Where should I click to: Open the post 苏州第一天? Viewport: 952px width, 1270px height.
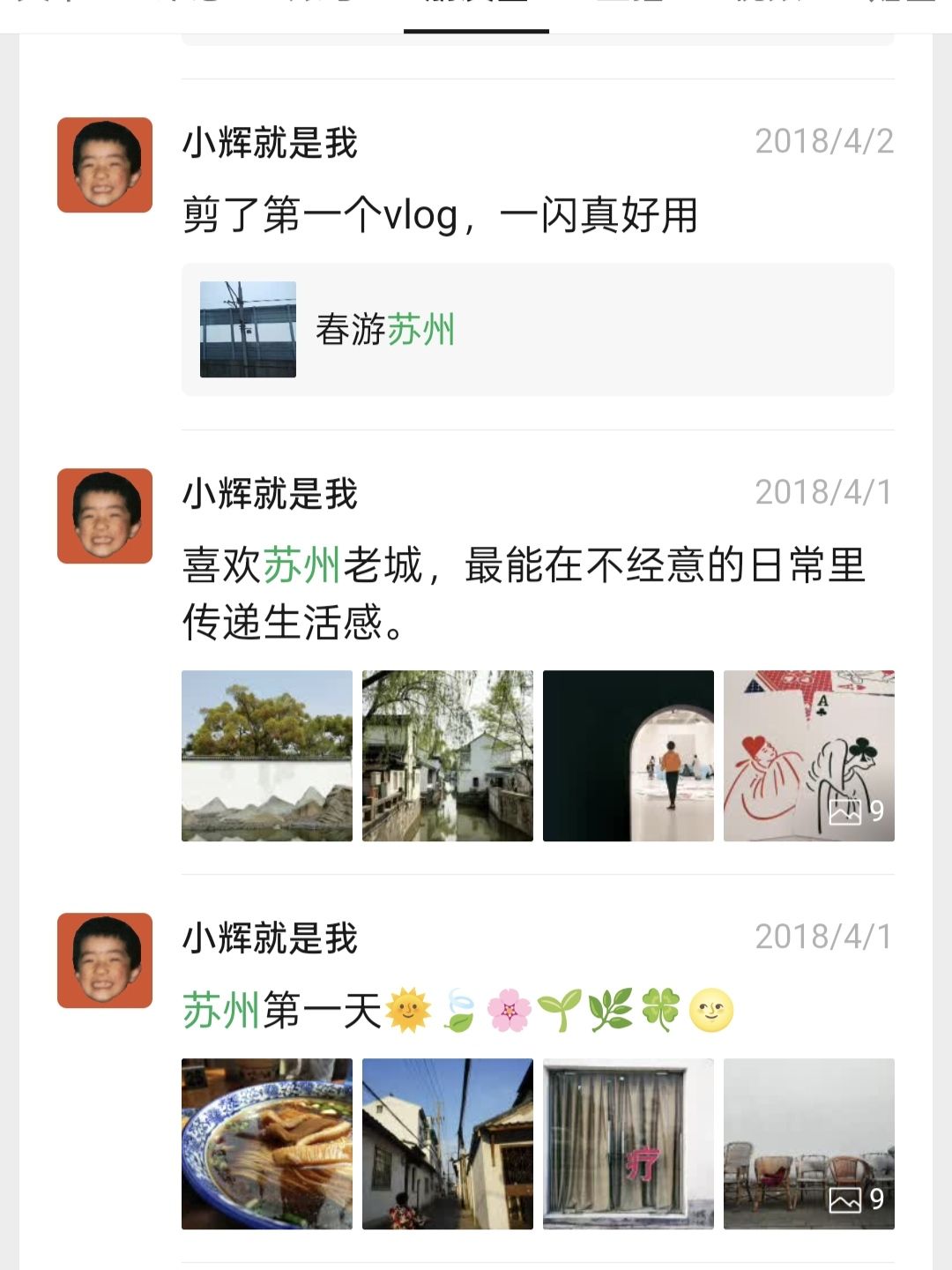(x=458, y=1011)
